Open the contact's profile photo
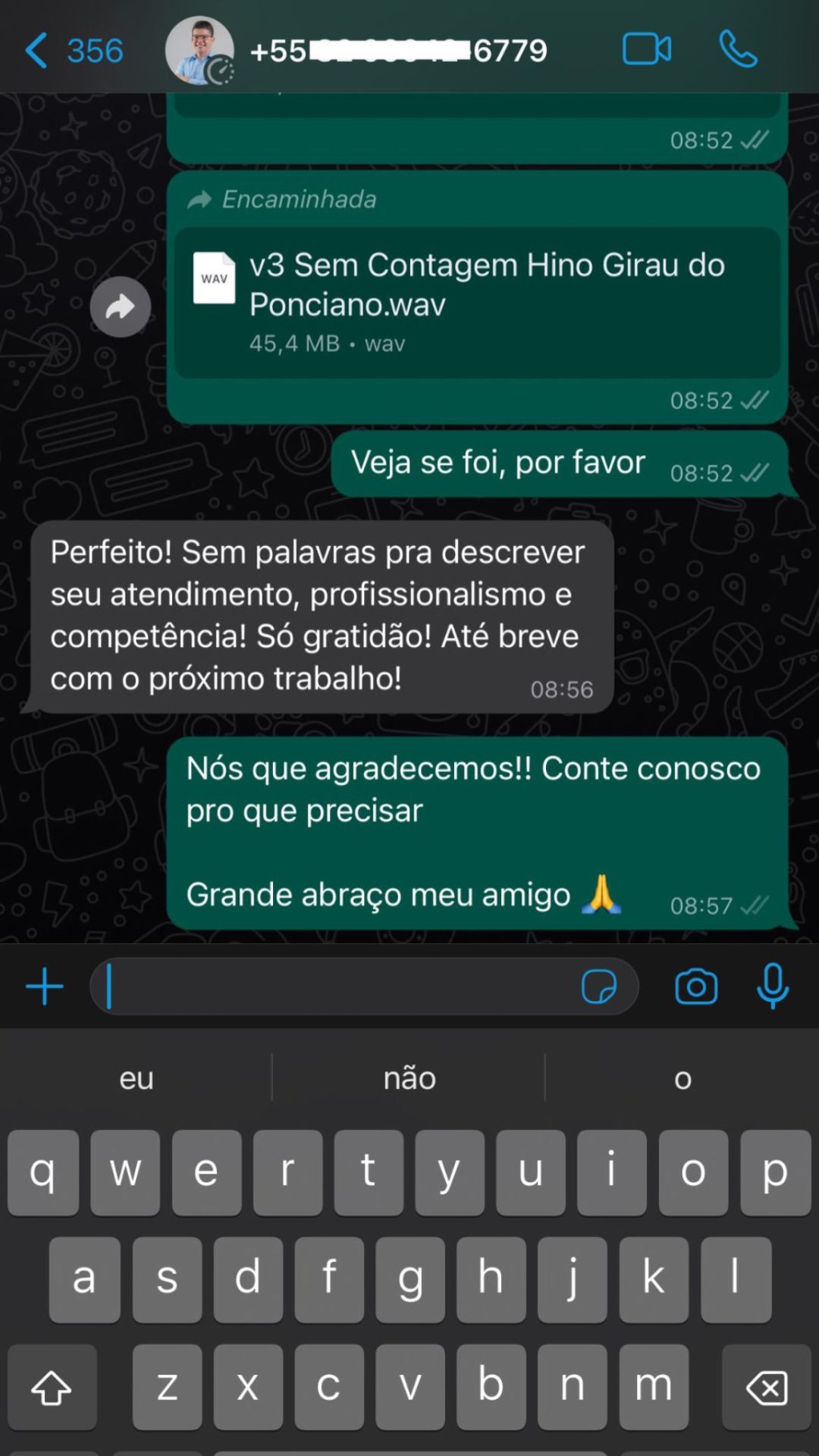This screenshot has height=1456, width=819. pos(199,51)
